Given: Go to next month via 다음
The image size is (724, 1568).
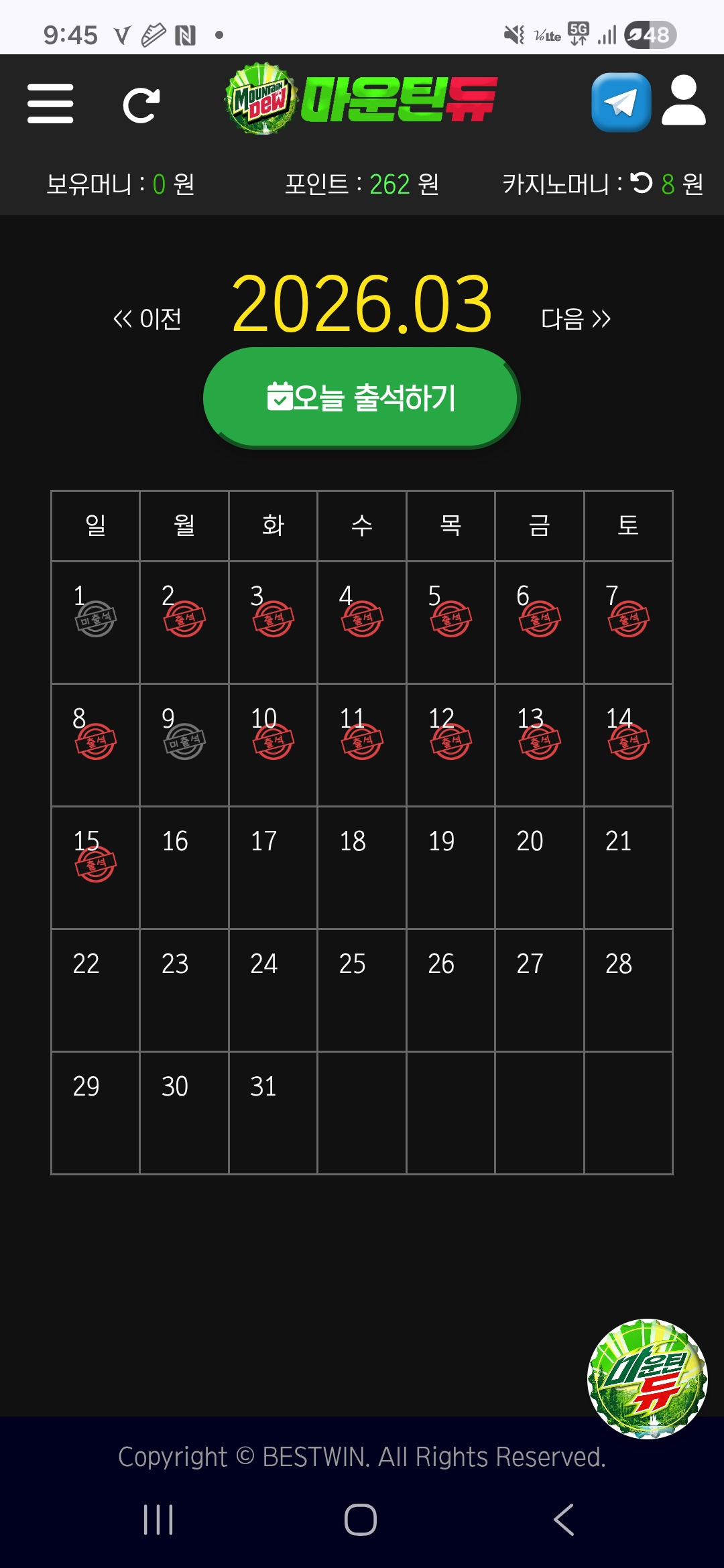Looking at the screenshot, I should tap(576, 319).
